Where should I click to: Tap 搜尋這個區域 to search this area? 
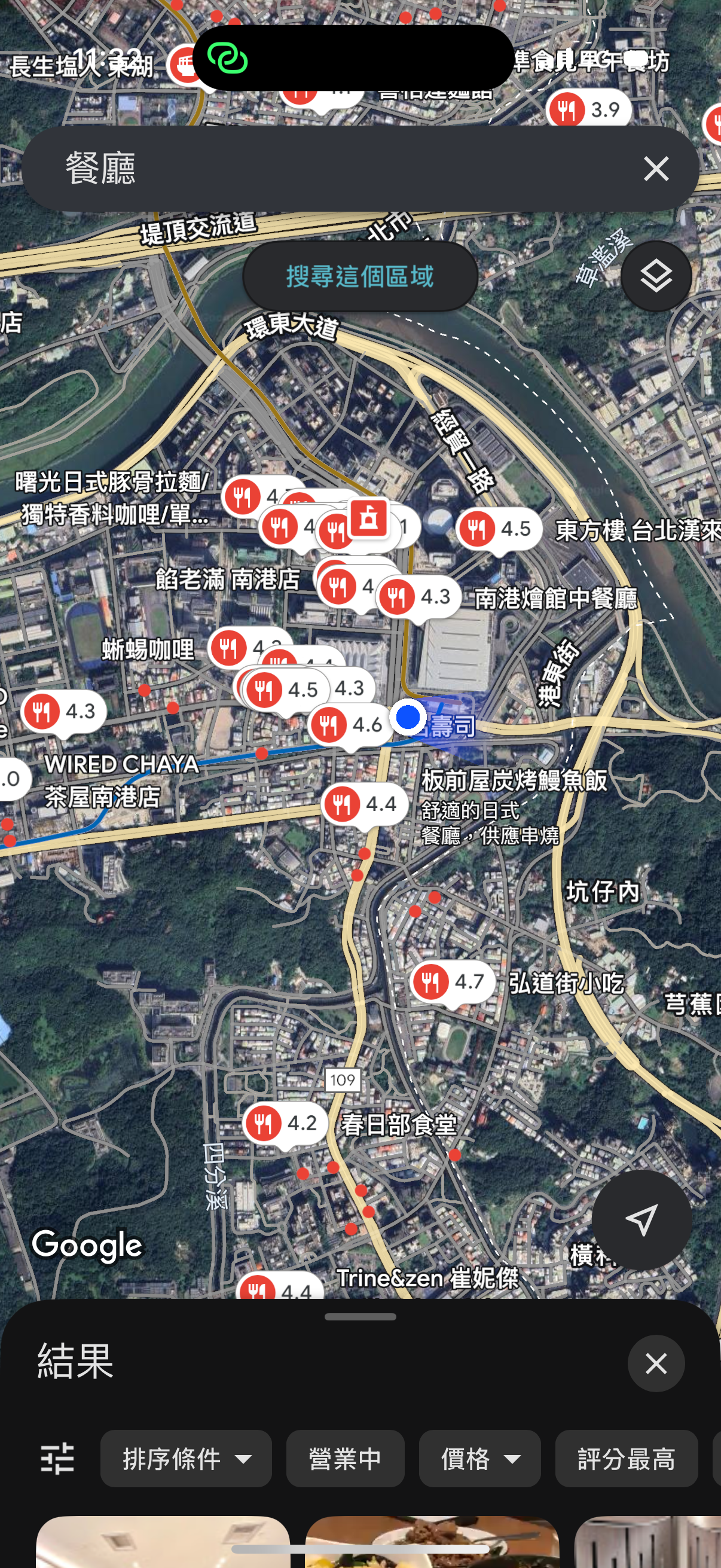(x=360, y=276)
